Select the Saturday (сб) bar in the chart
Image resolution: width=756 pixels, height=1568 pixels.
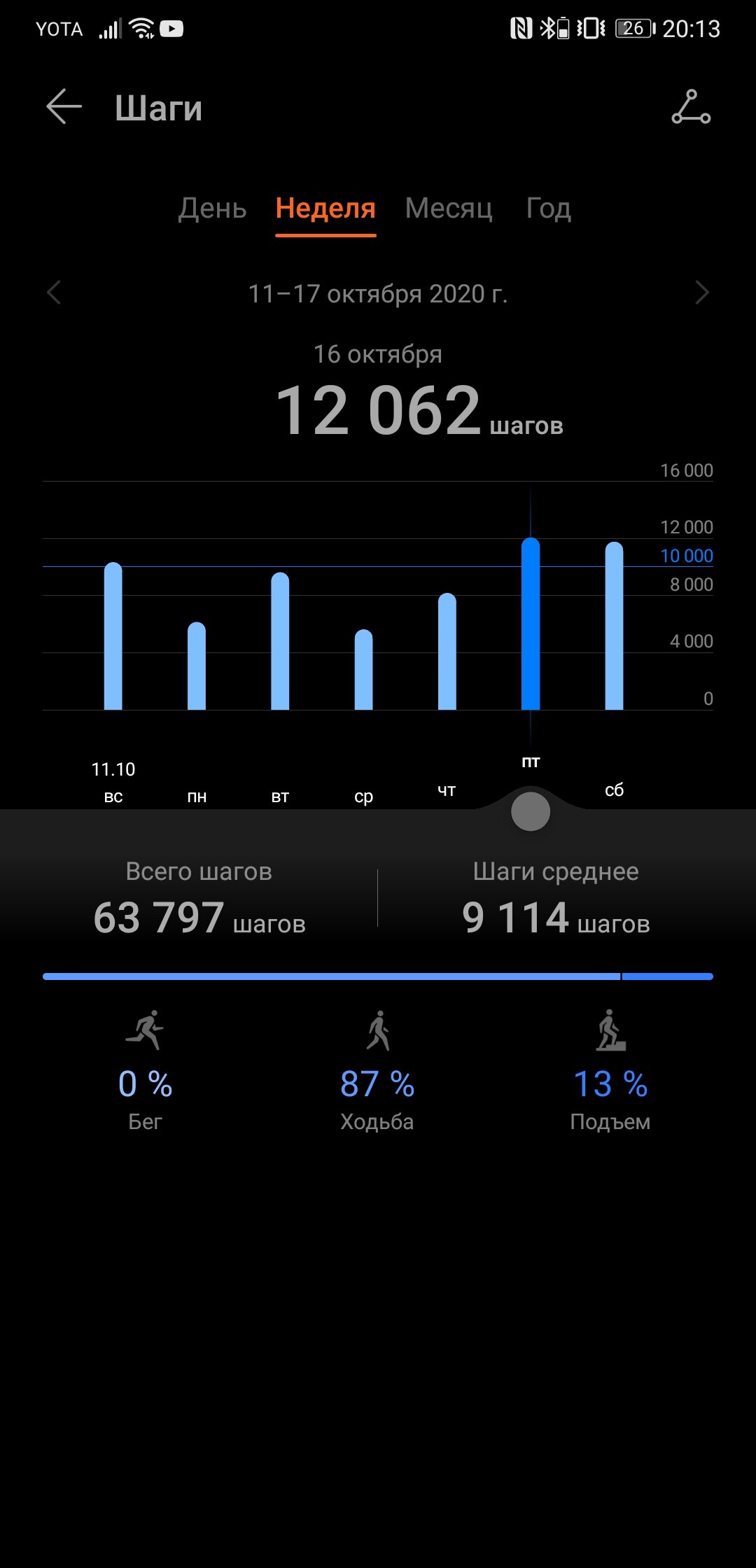click(x=614, y=626)
